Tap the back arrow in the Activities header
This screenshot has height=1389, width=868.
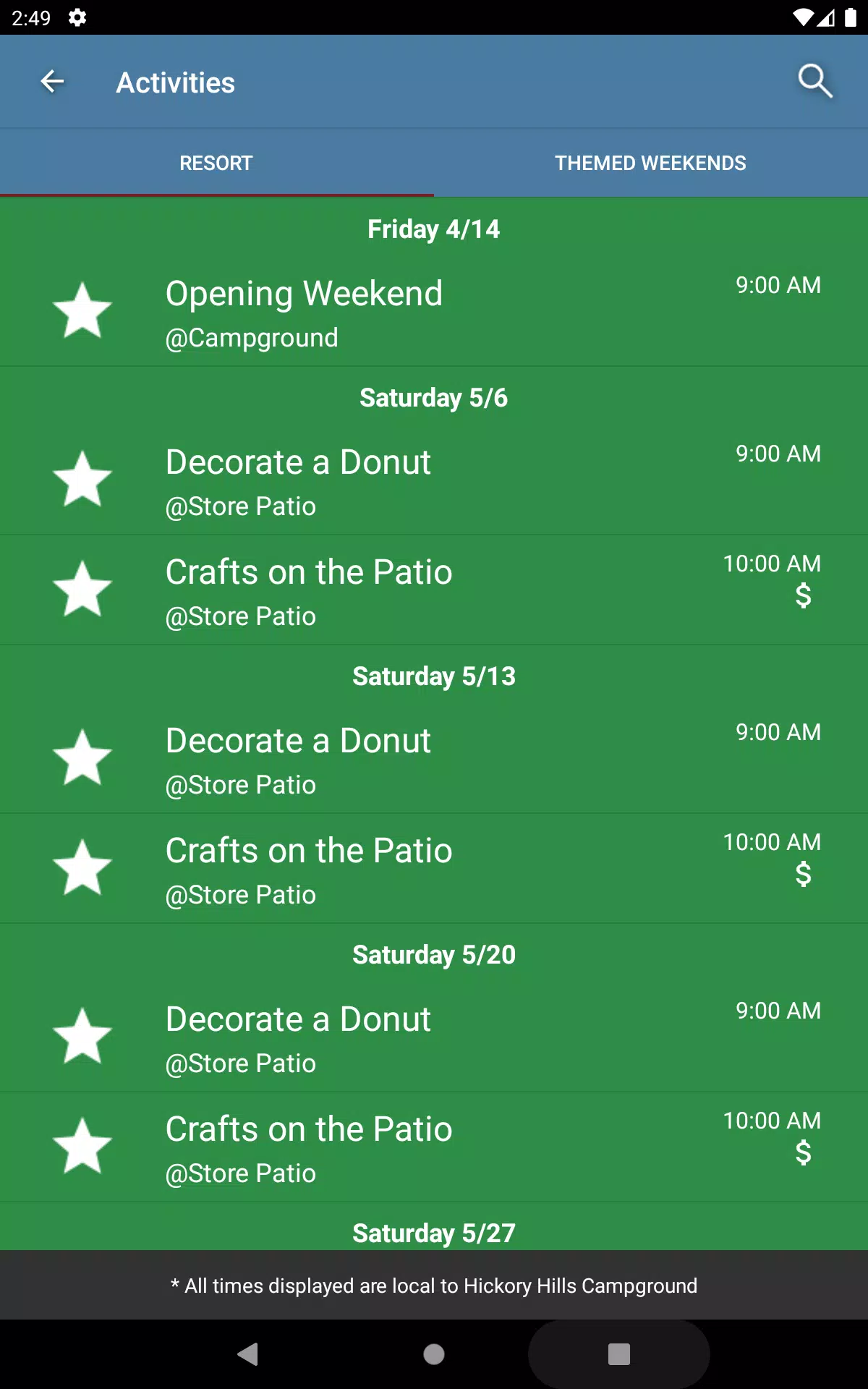pyautogui.click(x=52, y=81)
